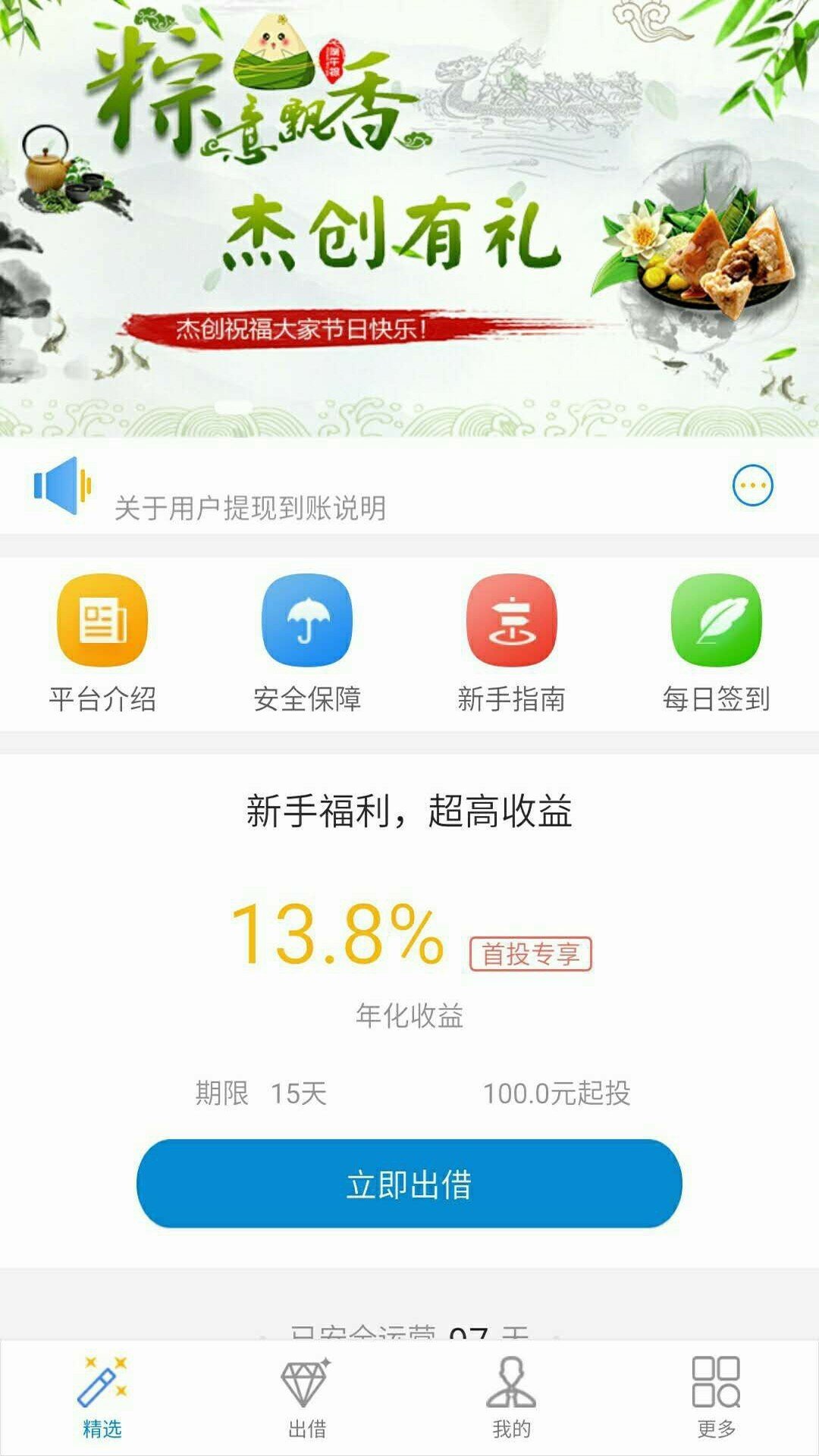Image resolution: width=819 pixels, height=1456 pixels.
Task: Open the 杰创有礼 festival banner
Action: click(409, 220)
